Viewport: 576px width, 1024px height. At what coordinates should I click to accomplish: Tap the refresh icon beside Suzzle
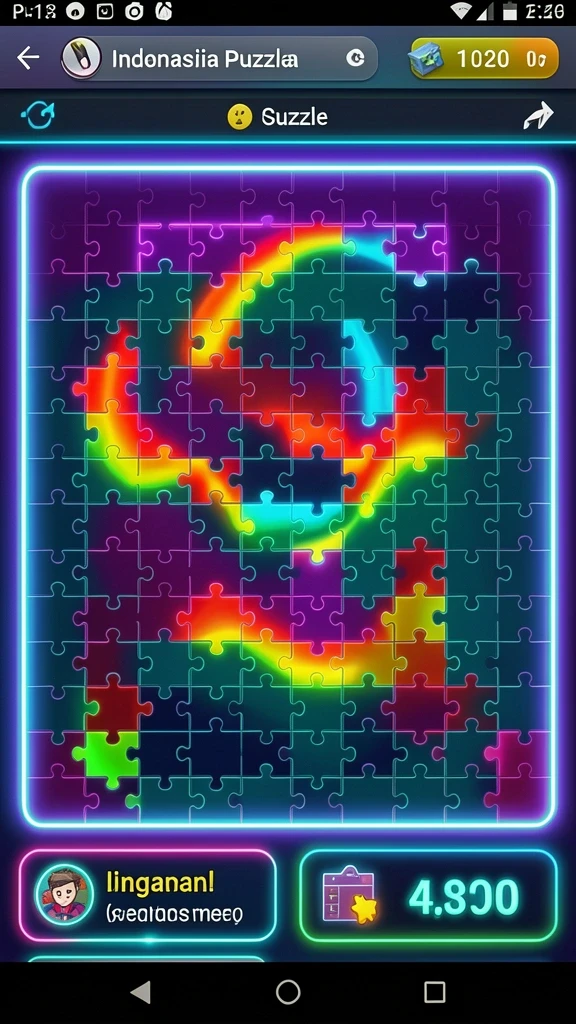38,116
